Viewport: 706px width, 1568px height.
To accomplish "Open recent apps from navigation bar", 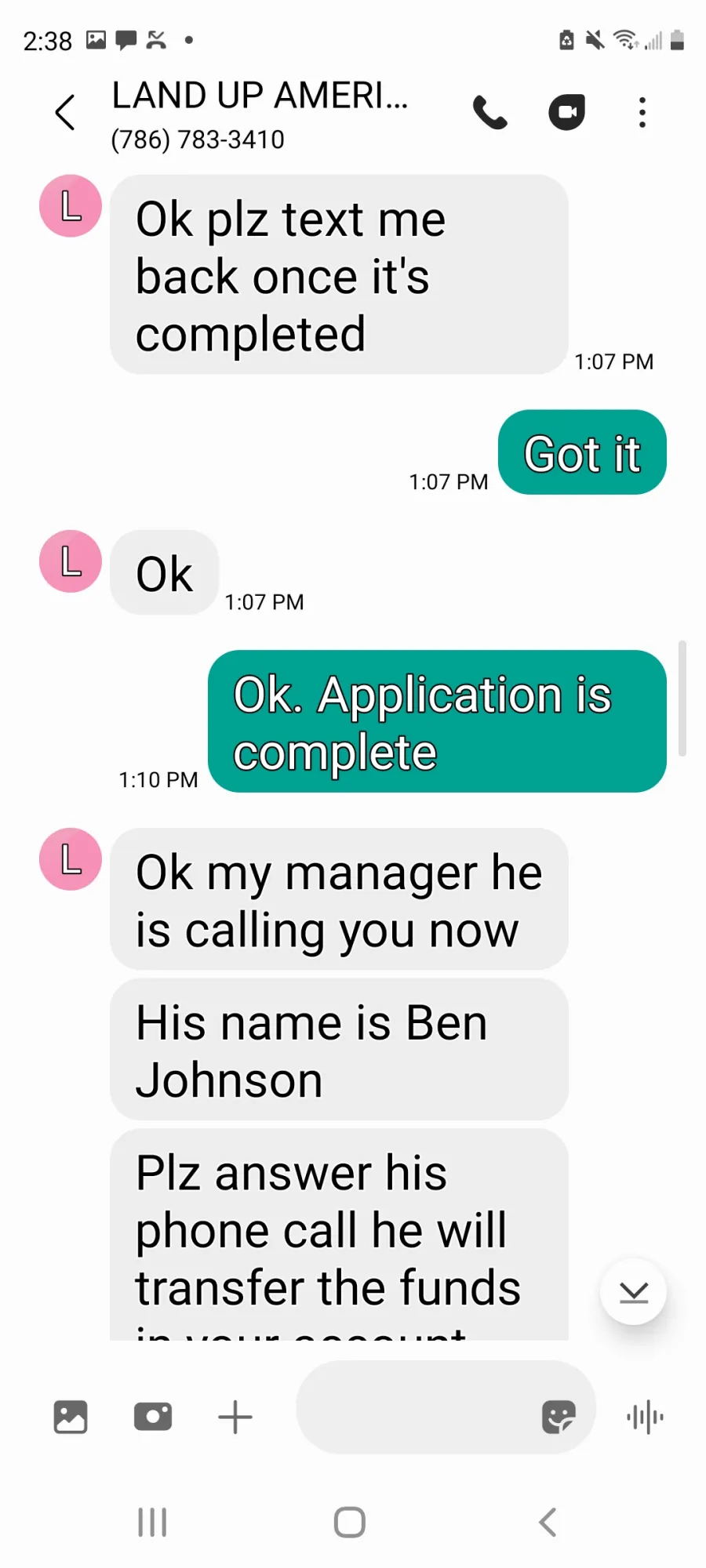I will click(x=152, y=1523).
